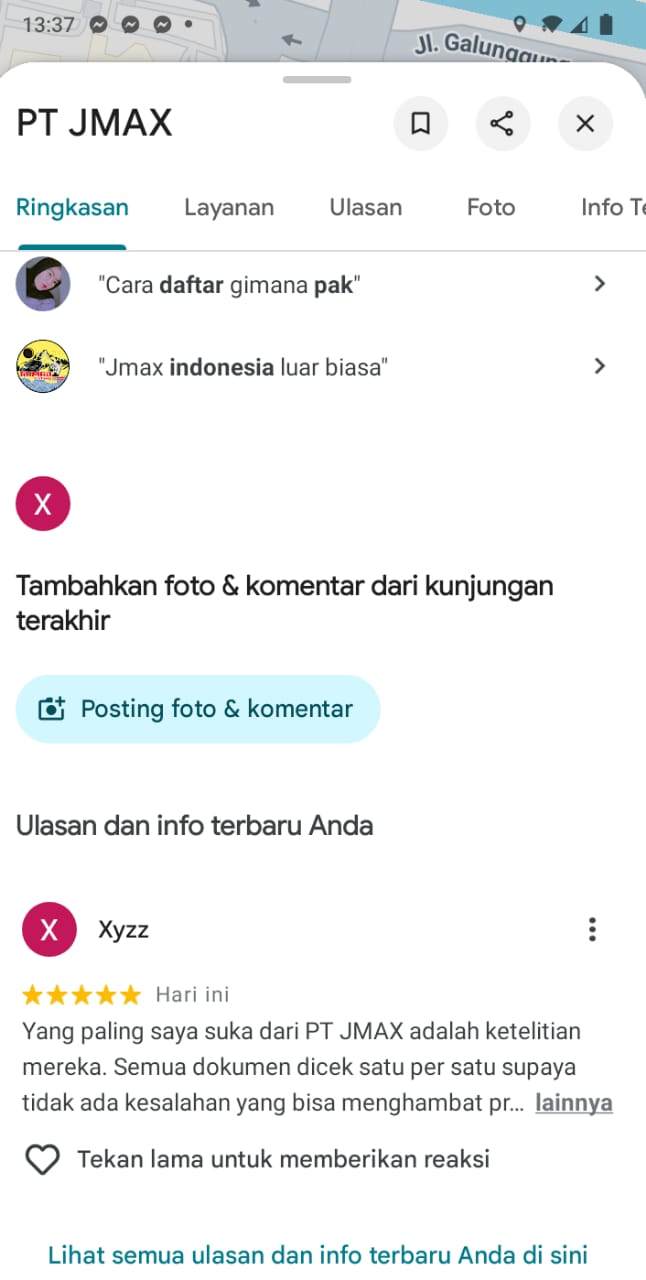Open overflow menu on Xyzz review
This screenshot has width=646, height=1280.
pos(592,930)
